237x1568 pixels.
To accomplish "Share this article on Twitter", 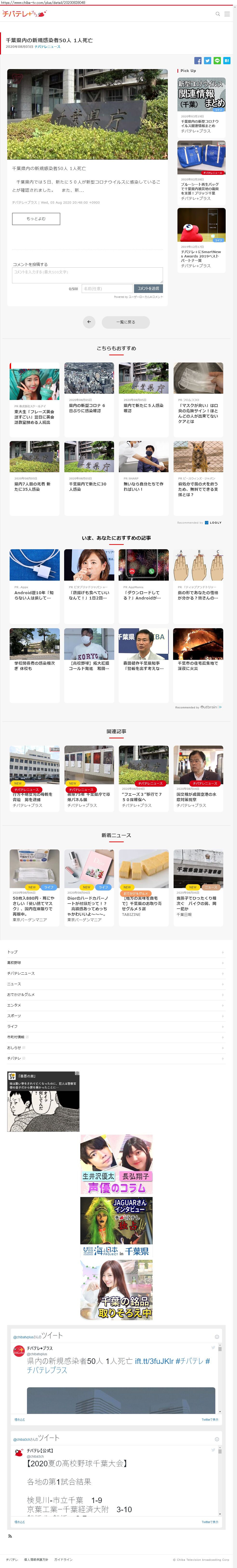I will tap(207, 61).
